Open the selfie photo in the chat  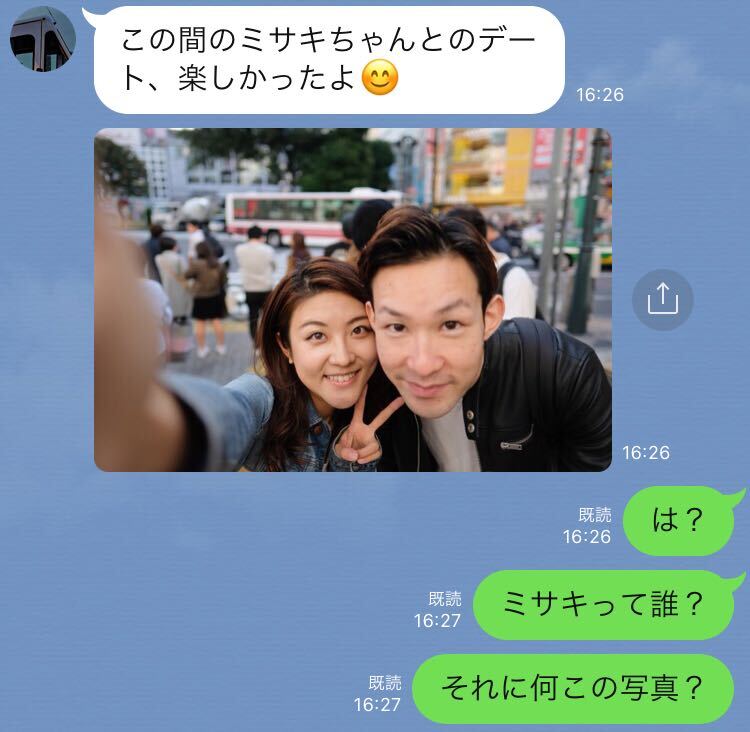click(352, 300)
